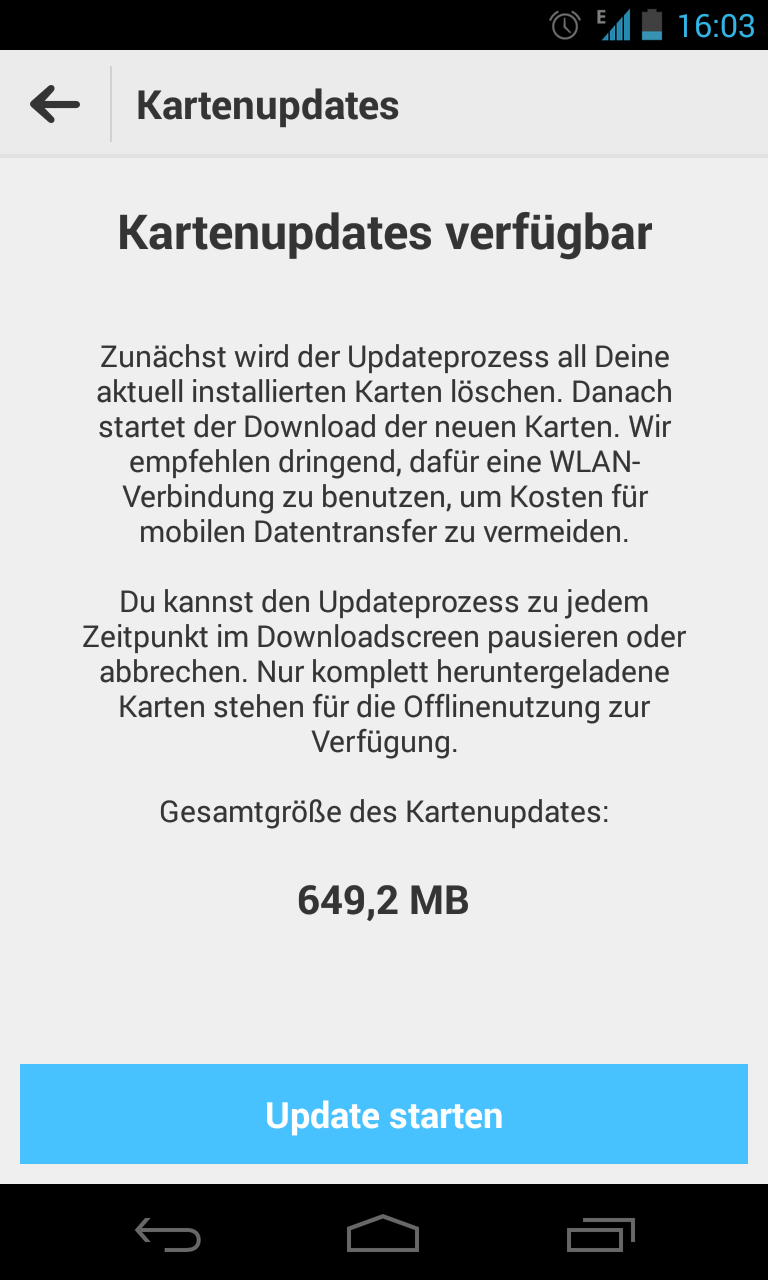Go back using the system back button
Viewport: 768px width, 1280px height.
pos(168,1236)
